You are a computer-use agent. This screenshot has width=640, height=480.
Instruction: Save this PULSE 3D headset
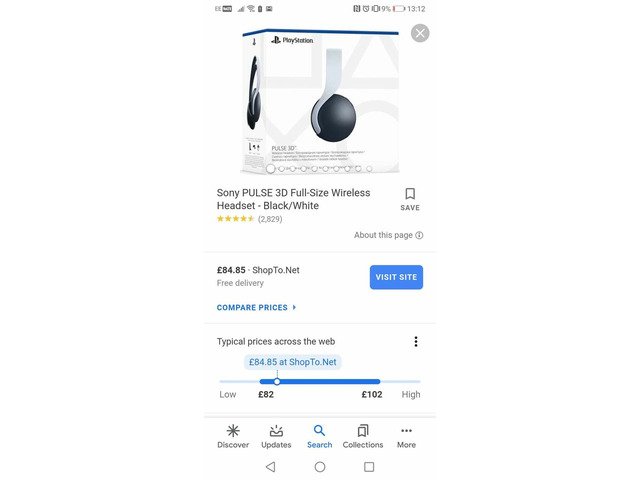[x=410, y=199]
